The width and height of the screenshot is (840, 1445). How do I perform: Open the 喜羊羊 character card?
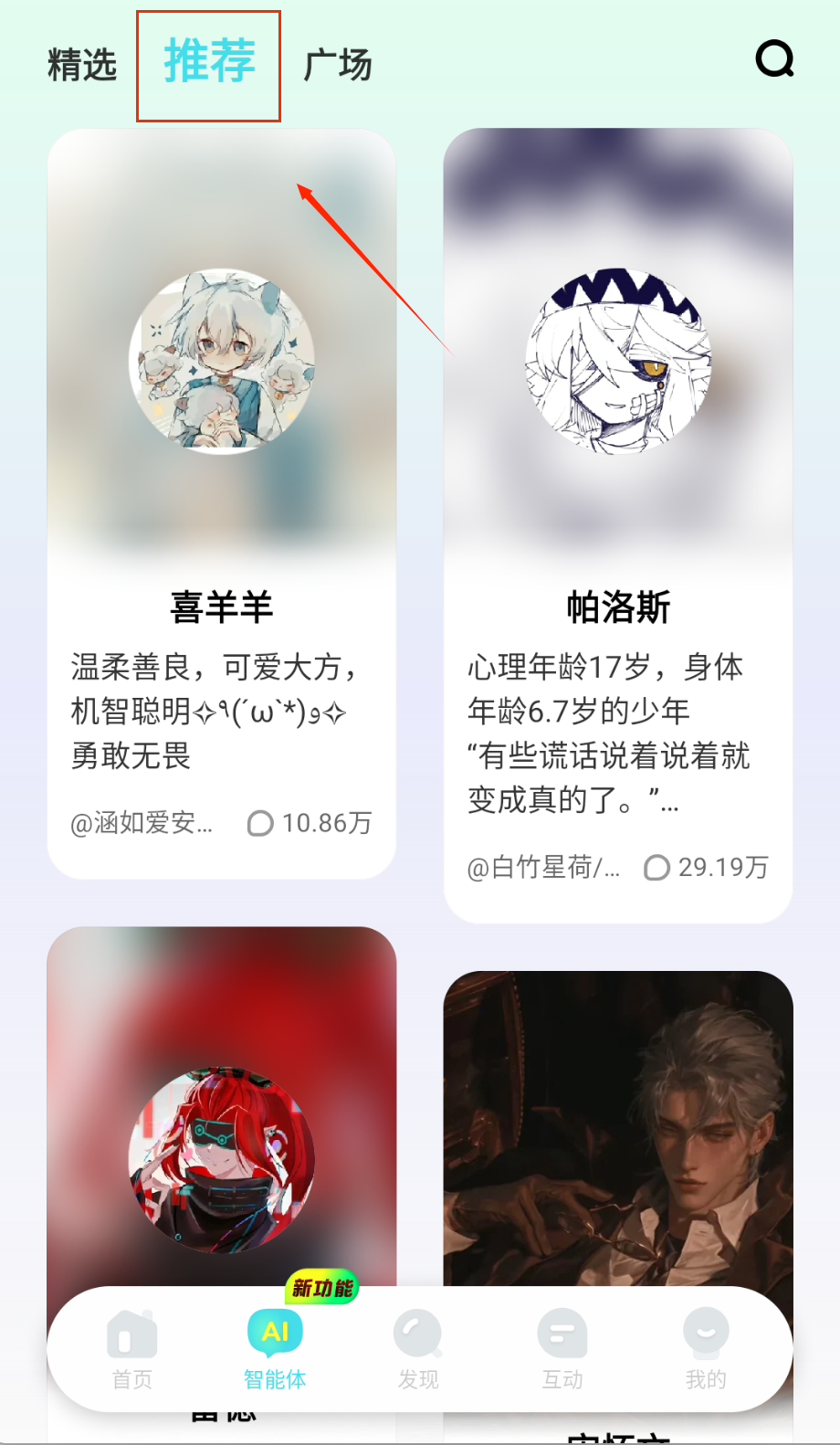tap(221, 502)
